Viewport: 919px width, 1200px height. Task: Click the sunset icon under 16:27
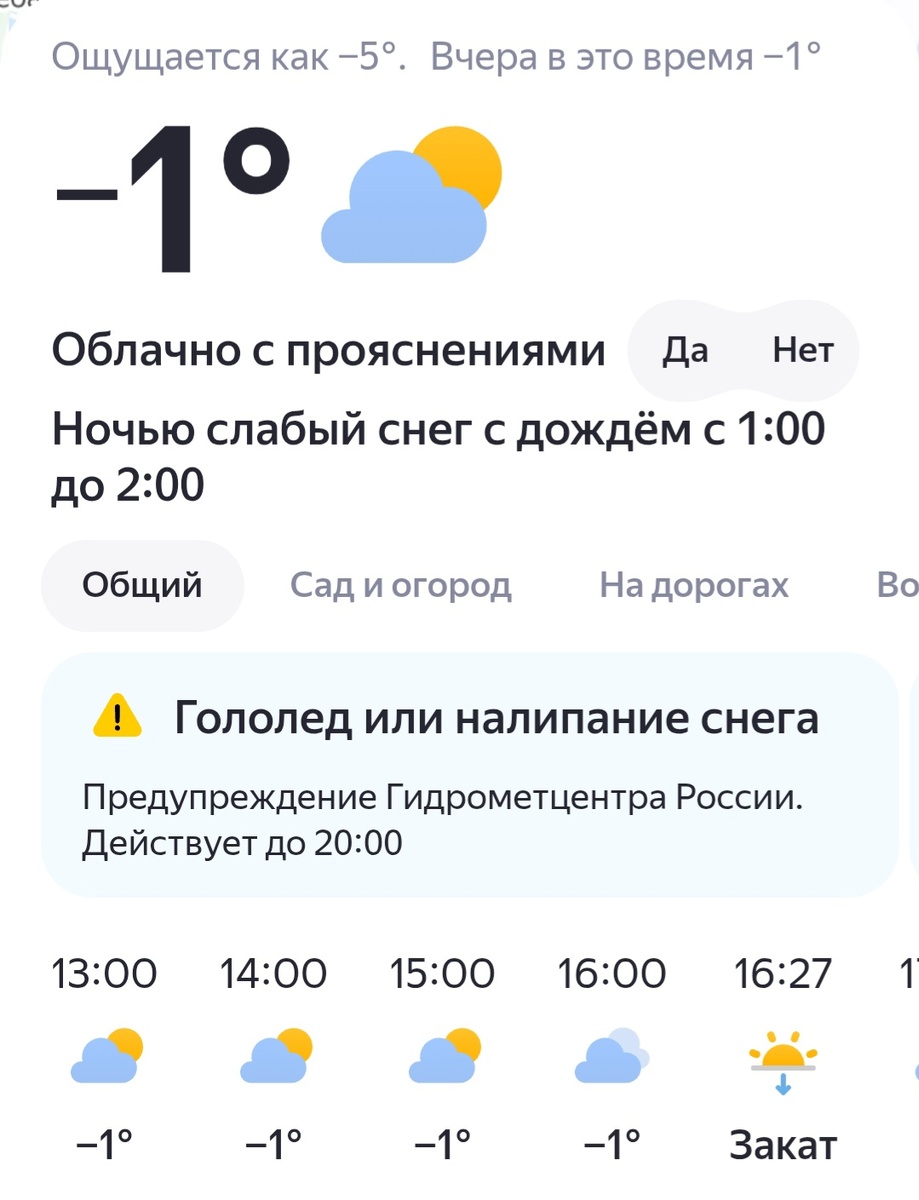[784, 1060]
